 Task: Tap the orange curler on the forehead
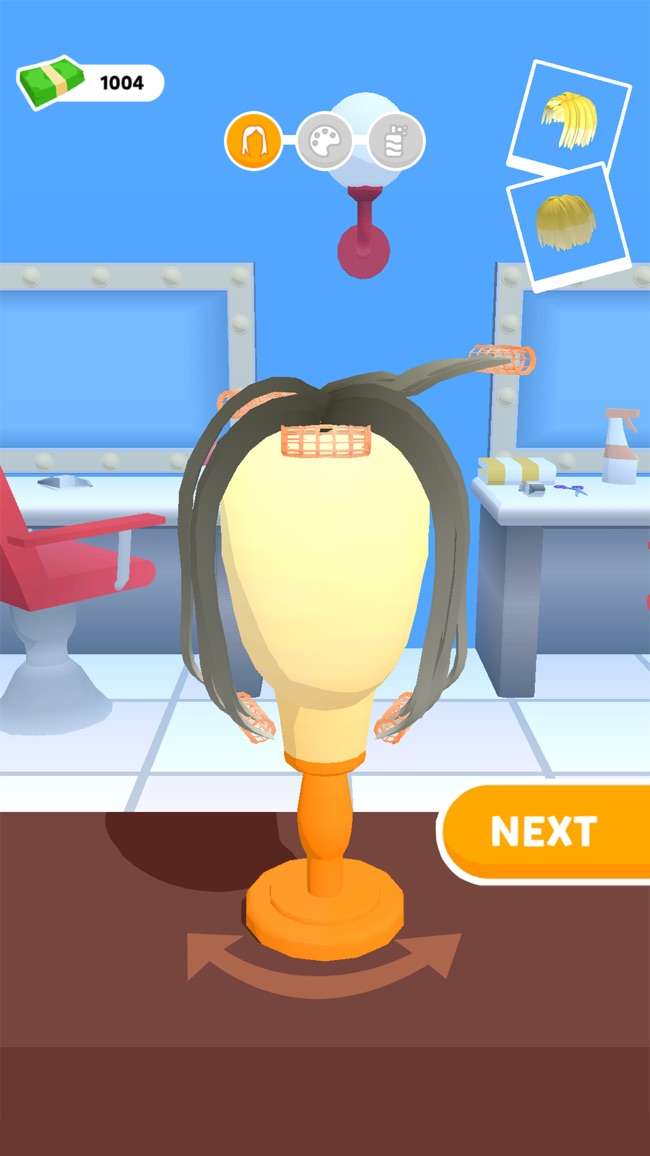[326, 442]
